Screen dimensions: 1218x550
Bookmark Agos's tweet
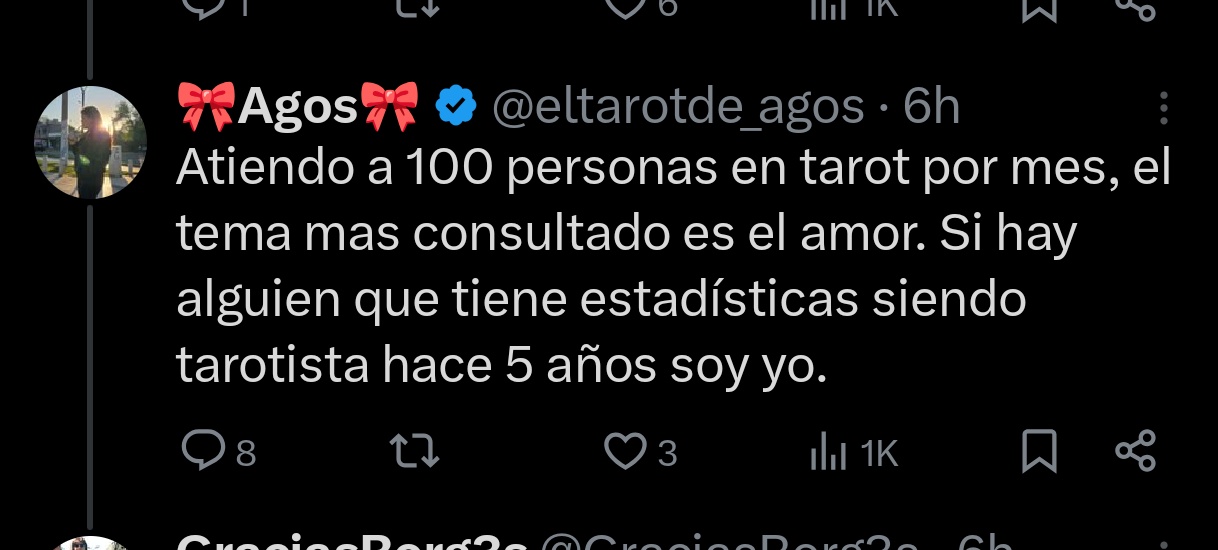[1039, 452]
